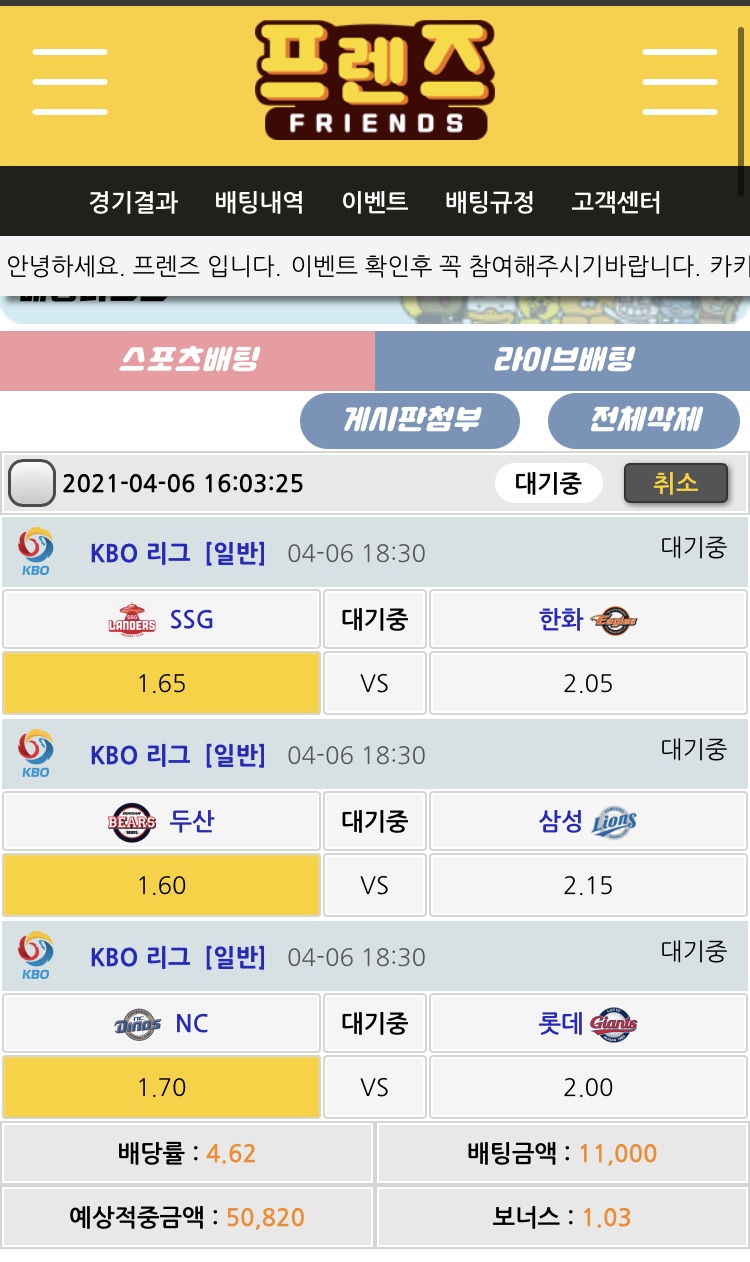Tap the 게시판첨부 button

410,420
